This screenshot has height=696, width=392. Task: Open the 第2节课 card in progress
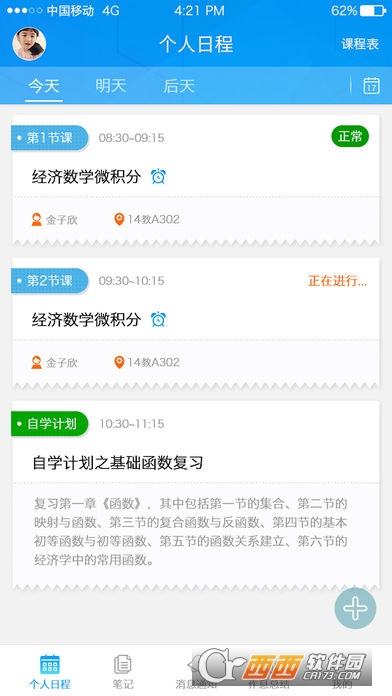[x=196, y=322]
